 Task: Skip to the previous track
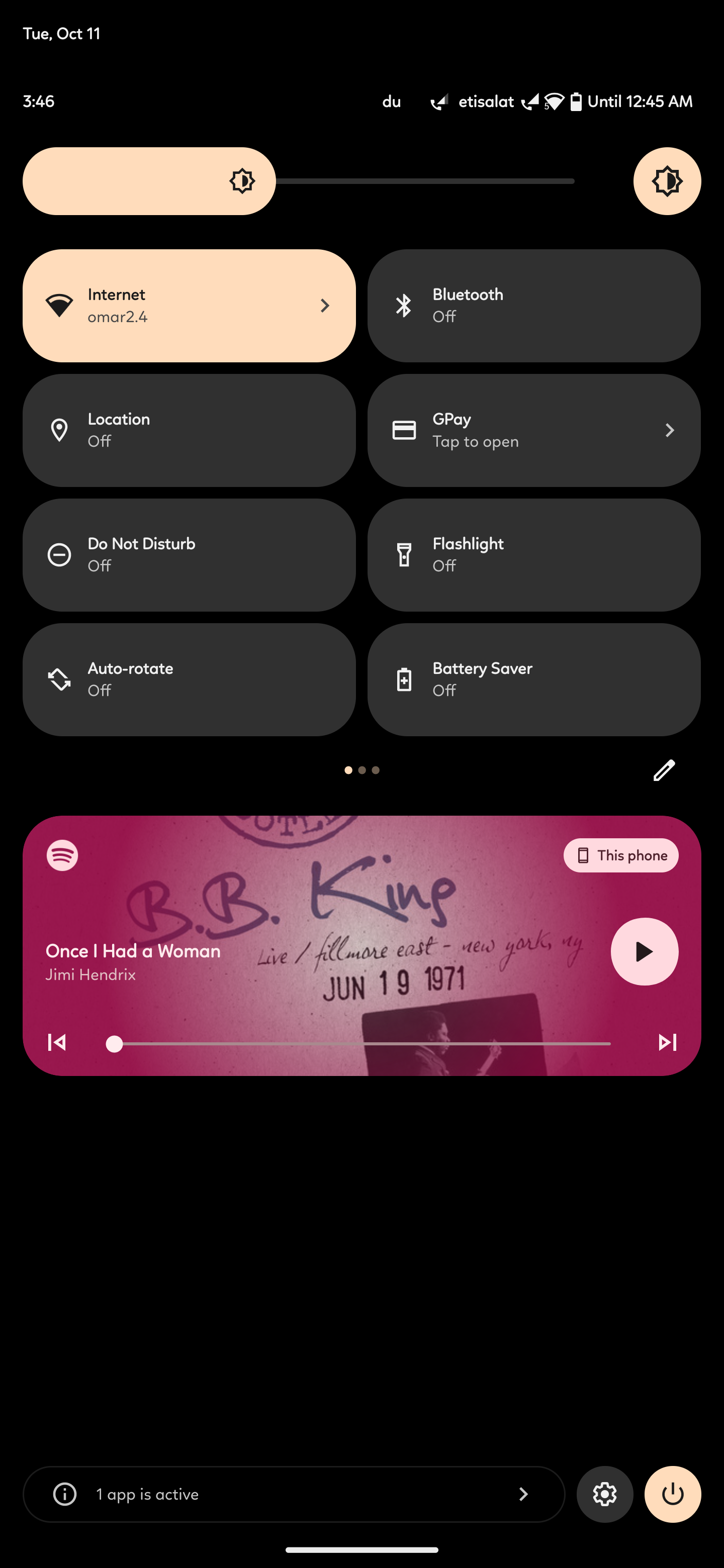tap(57, 1043)
